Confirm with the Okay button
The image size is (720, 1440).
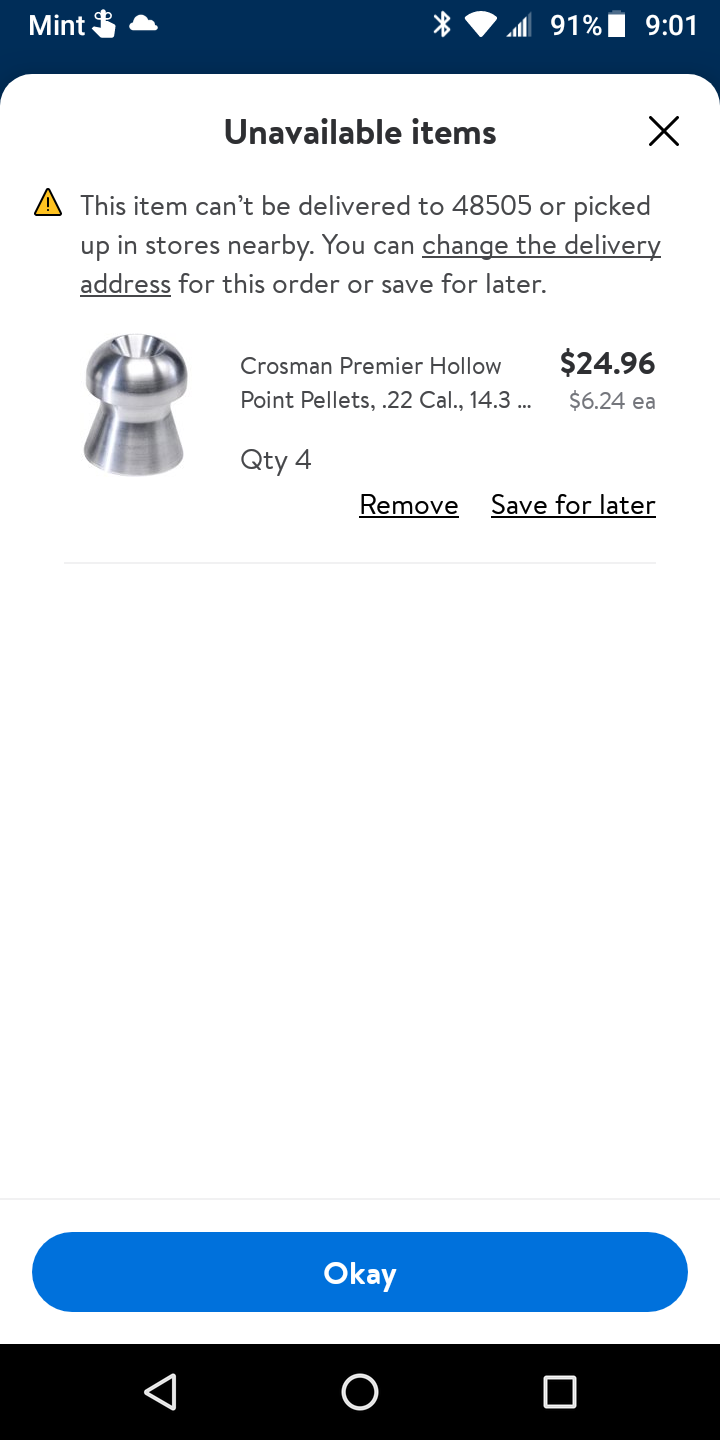(x=360, y=1272)
